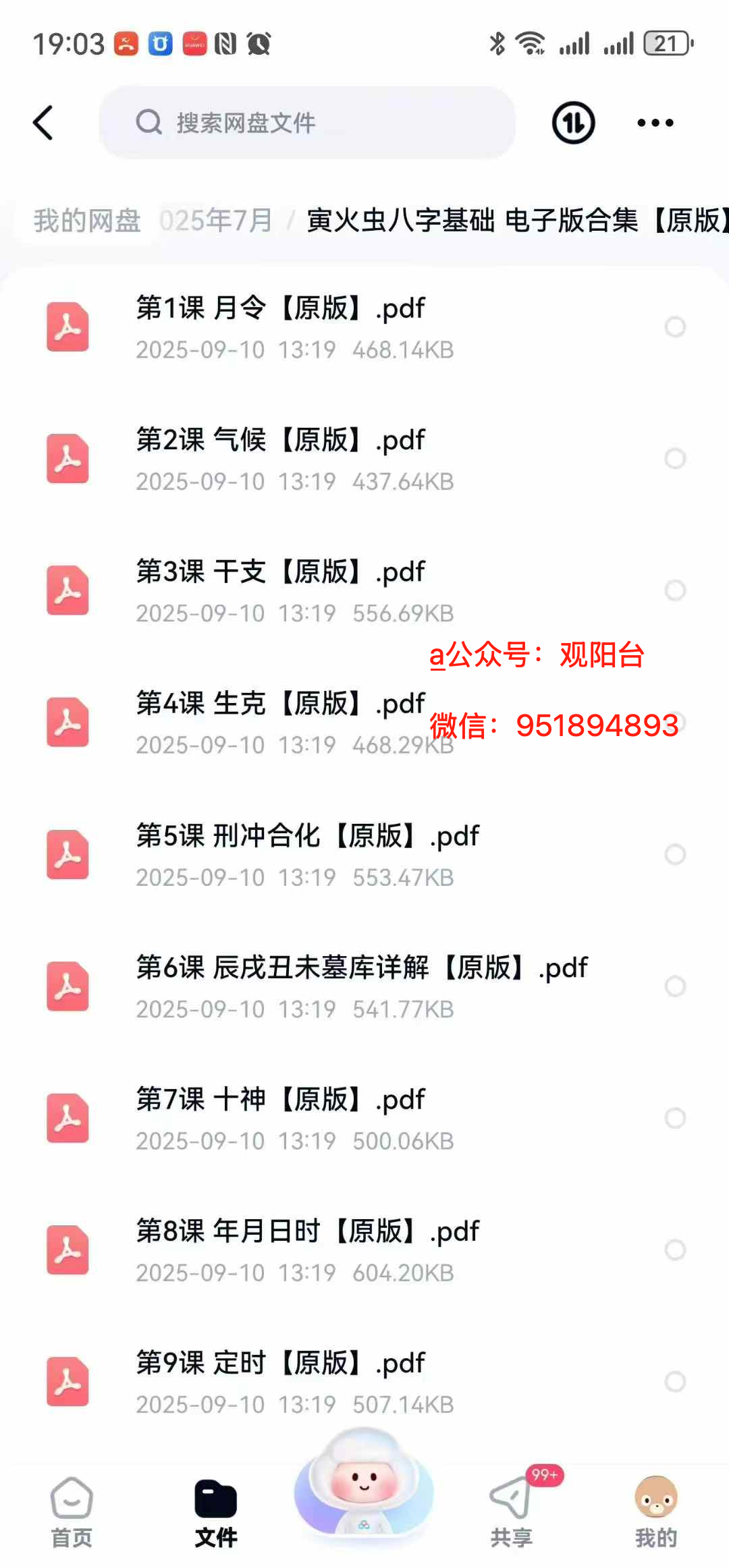Open the transfer list icon
The height and width of the screenshot is (1568, 729).
click(573, 123)
